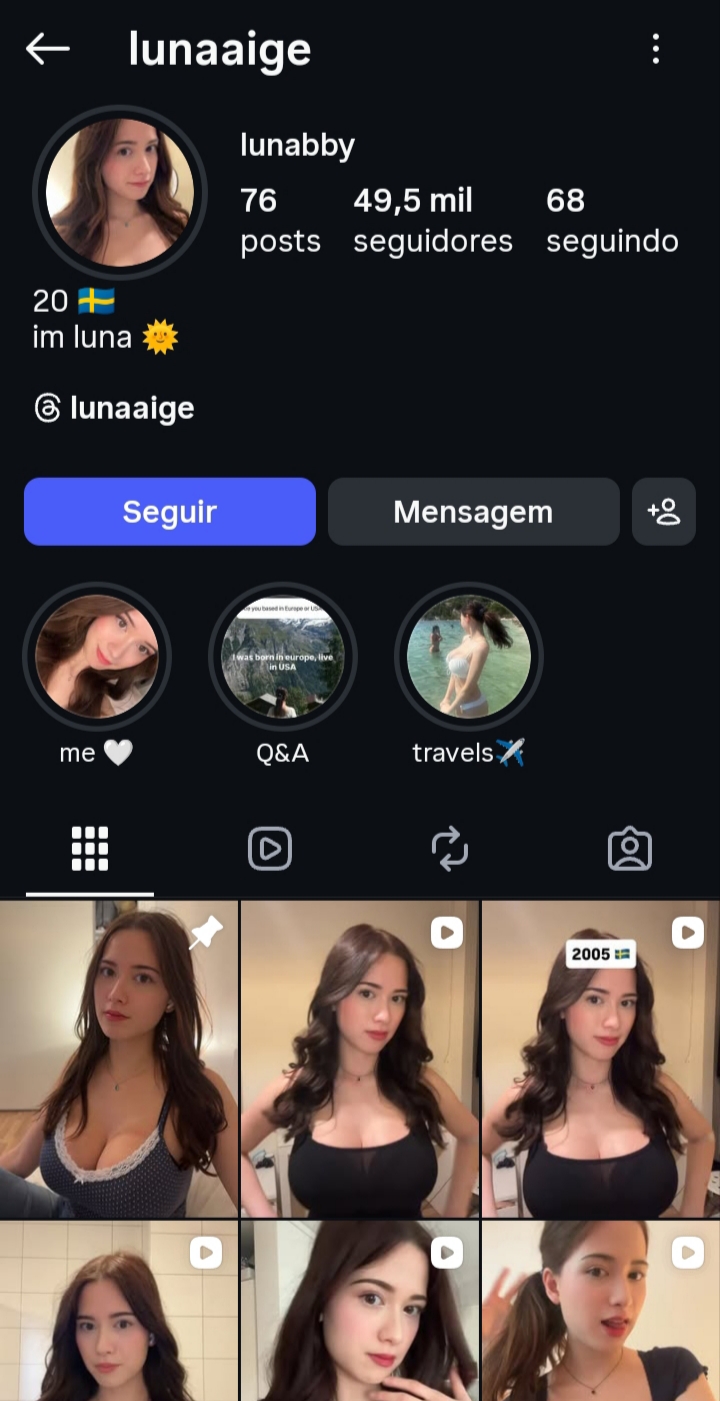Open the pinned post in the grid

[x=119, y=1058]
